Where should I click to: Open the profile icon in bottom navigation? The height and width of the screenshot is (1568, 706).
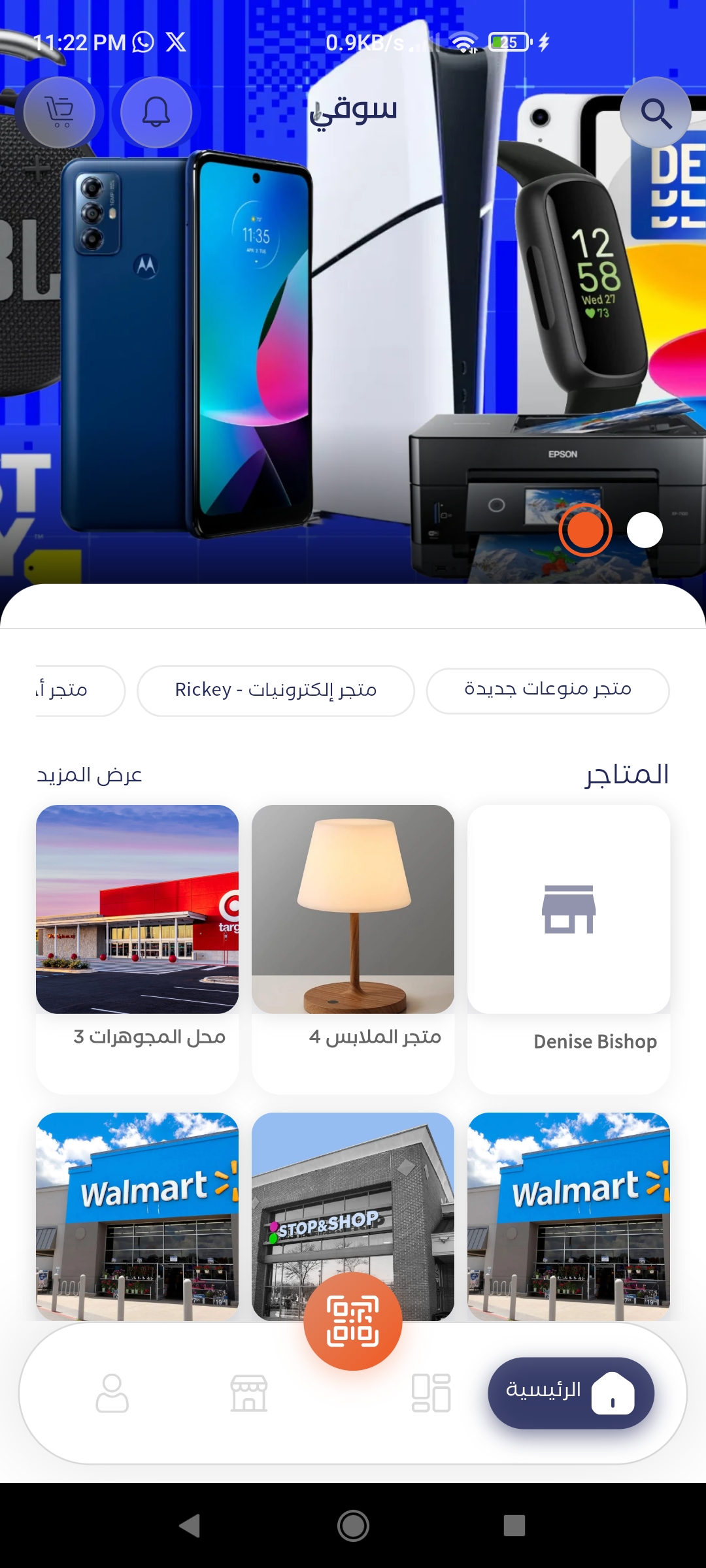(112, 1392)
